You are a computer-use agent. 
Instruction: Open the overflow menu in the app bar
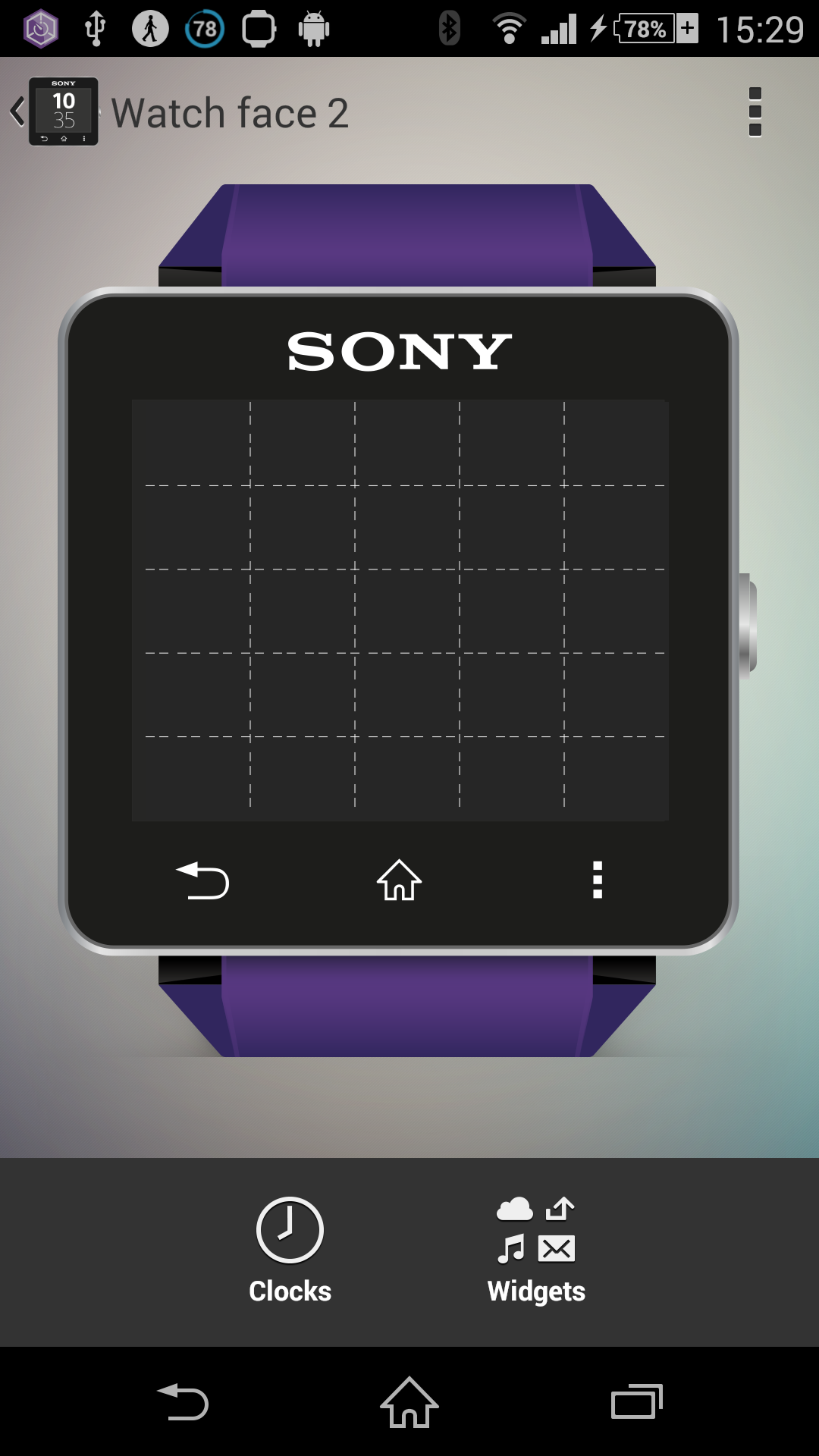point(755,112)
